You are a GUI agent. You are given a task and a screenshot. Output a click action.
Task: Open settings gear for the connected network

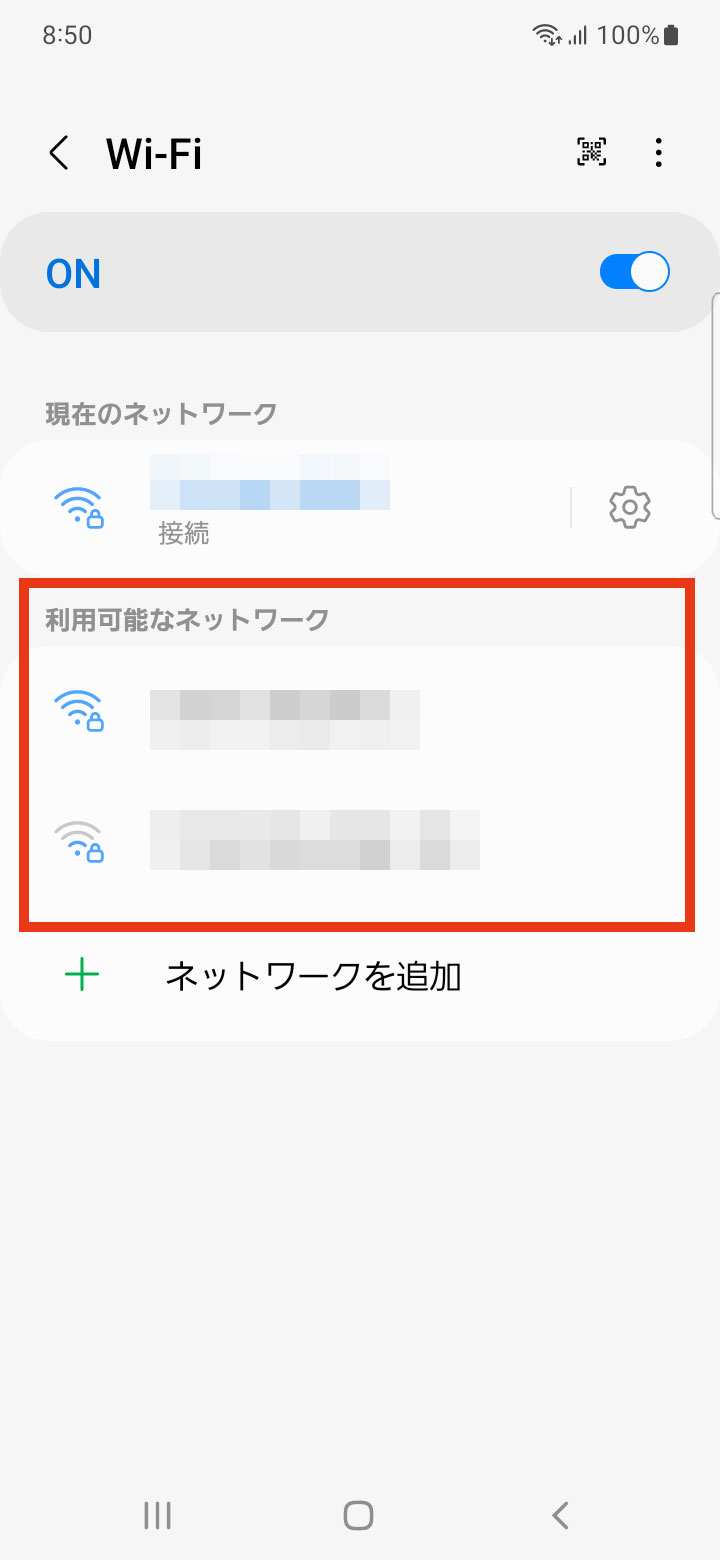click(x=630, y=507)
